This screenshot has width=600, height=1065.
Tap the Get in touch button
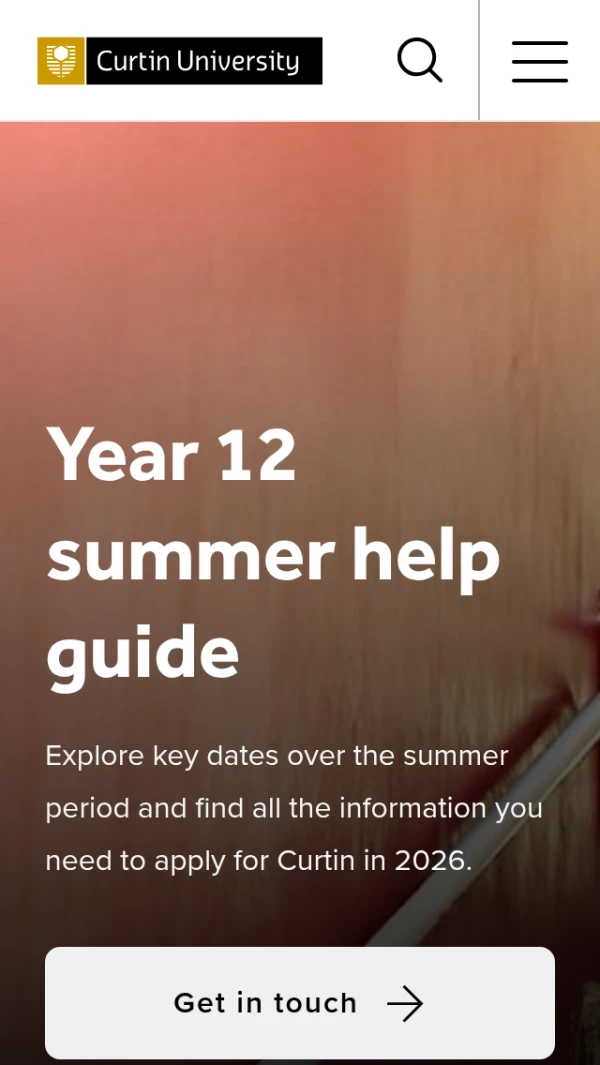(299, 1002)
